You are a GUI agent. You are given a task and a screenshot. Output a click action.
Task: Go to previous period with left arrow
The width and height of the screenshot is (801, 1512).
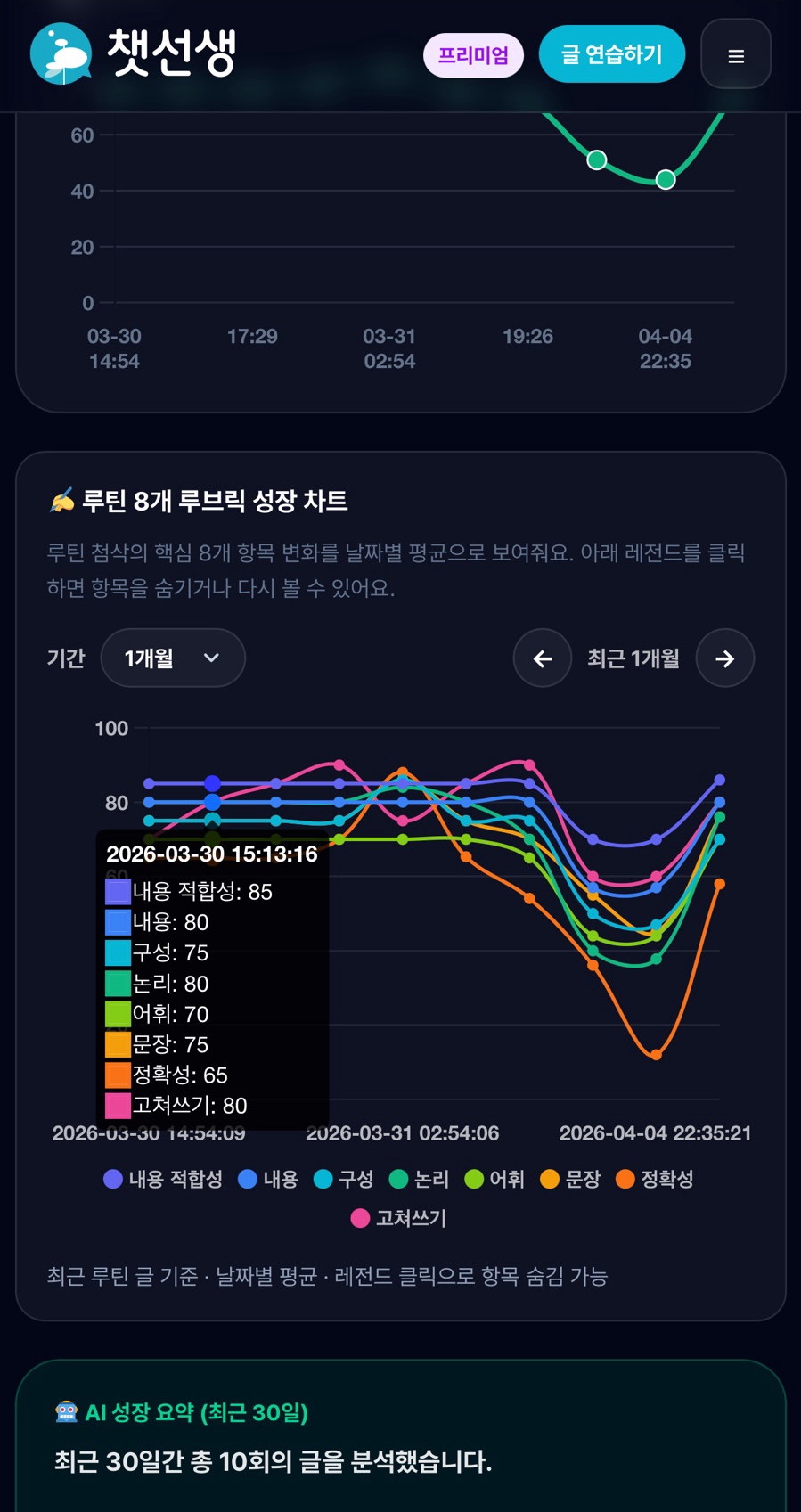[542, 658]
